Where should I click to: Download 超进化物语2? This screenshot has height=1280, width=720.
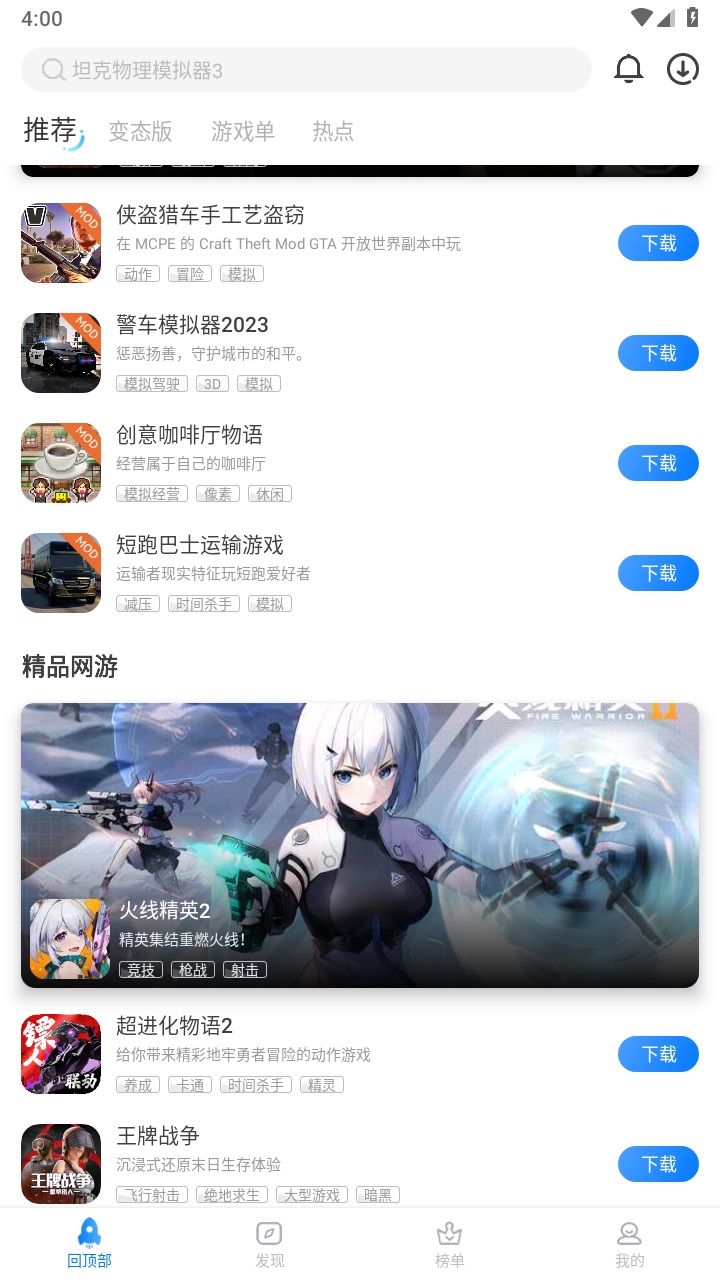coord(658,1054)
